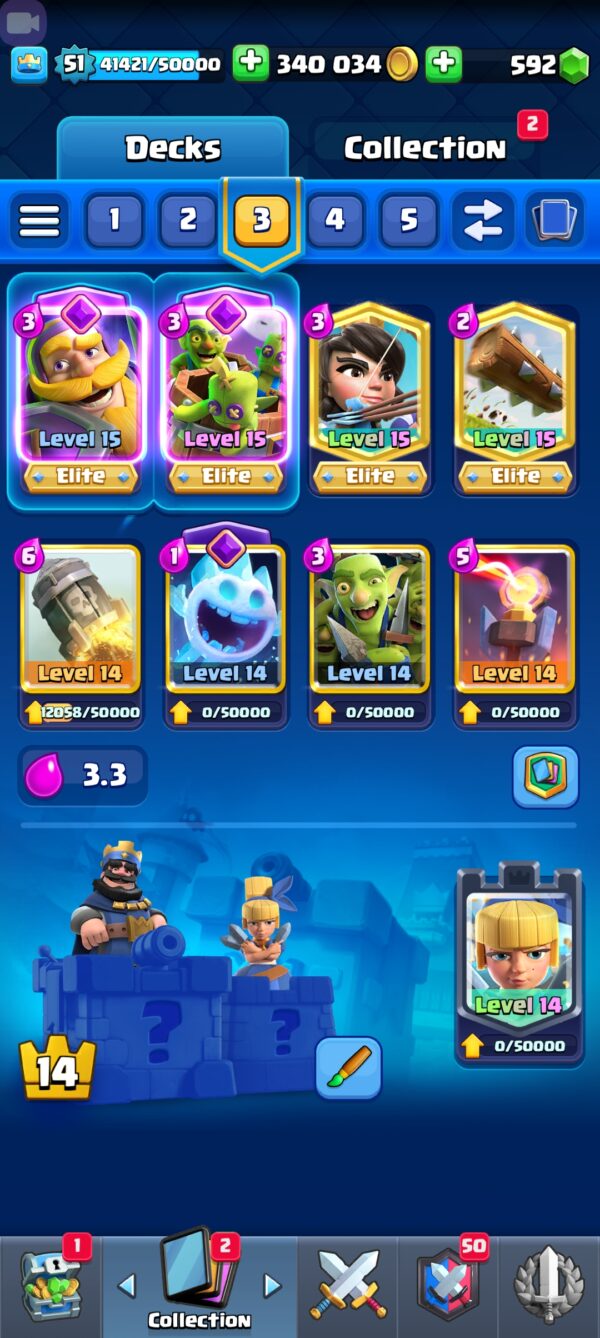Switch to the Collection tab

(x=425, y=148)
